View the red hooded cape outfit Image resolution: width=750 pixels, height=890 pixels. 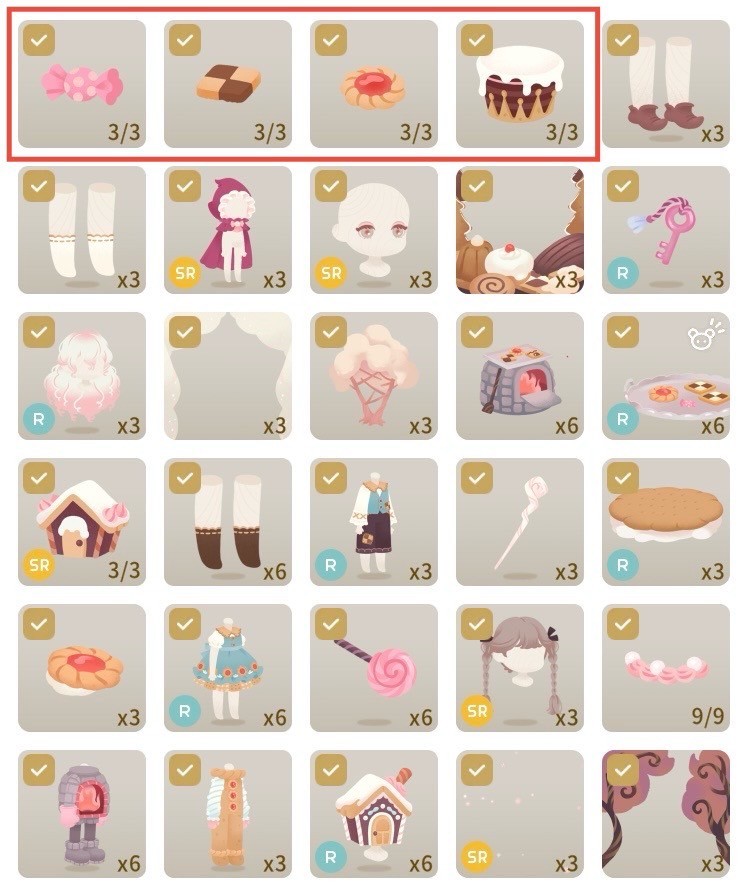228,230
